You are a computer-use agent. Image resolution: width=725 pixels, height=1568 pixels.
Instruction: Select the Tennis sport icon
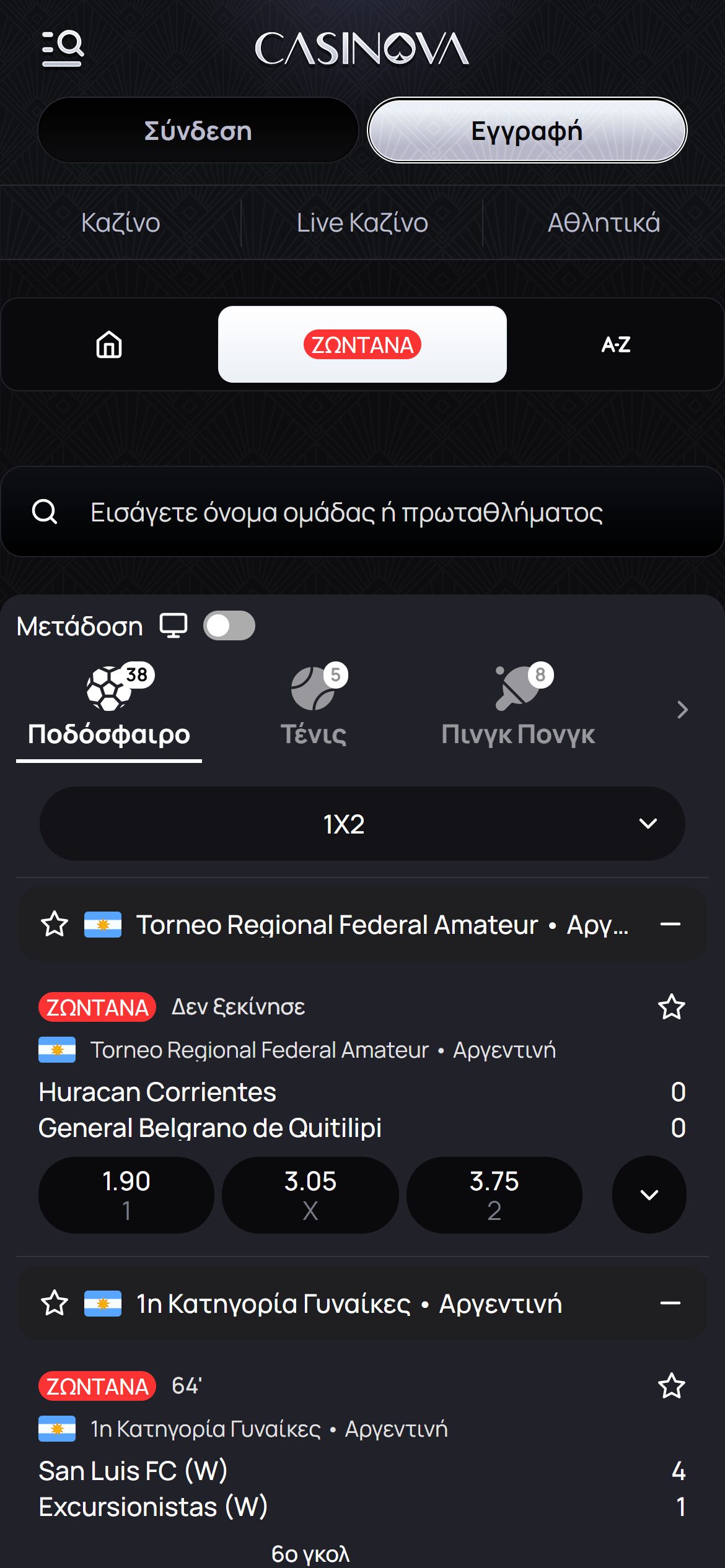tap(316, 687)
